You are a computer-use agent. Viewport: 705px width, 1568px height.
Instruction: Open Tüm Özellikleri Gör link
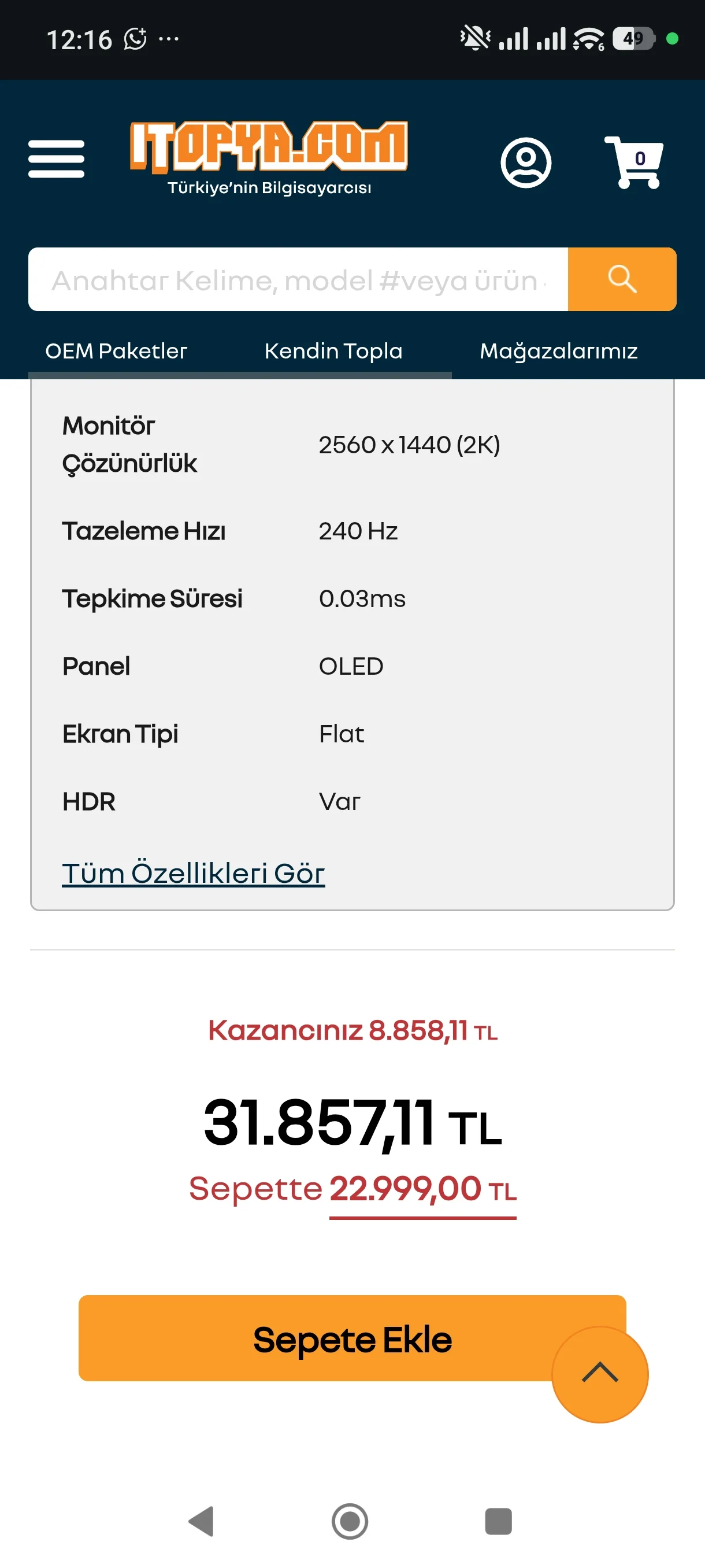point(194,873)
